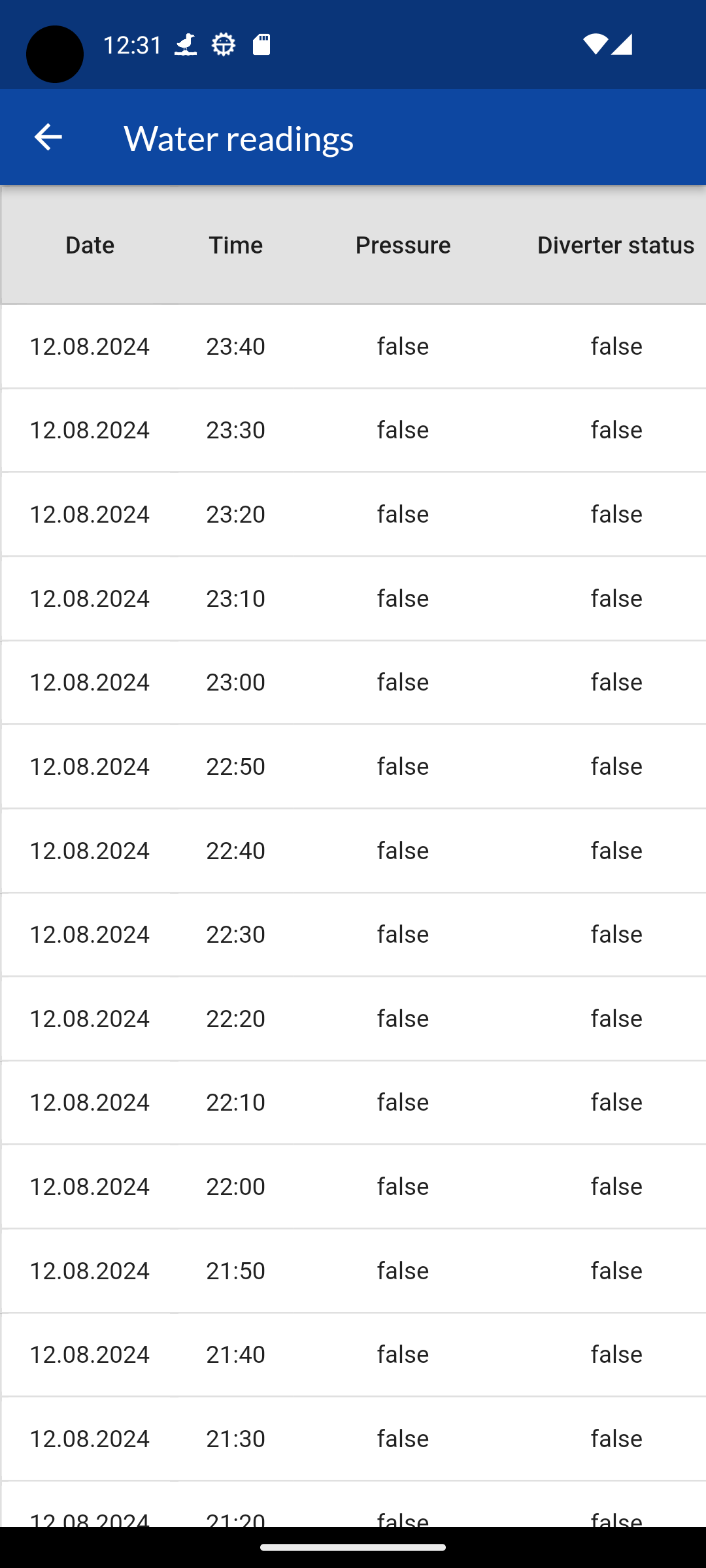Tap the black circle avatar in the status bar
Image resolution: width=706 pixels, height=1568 pixels.
pyautogui.click(x=54, y=54)
